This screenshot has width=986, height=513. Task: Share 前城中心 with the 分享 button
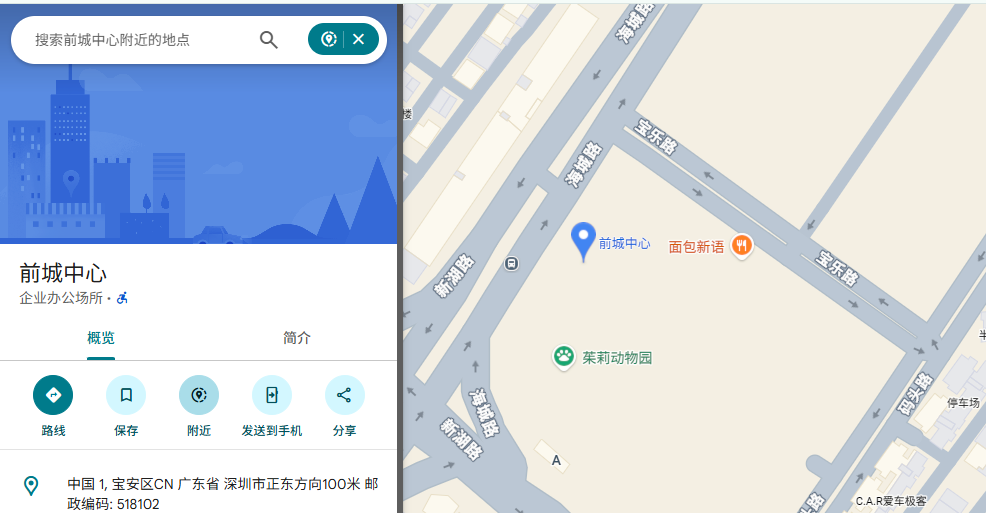[345, 395]
